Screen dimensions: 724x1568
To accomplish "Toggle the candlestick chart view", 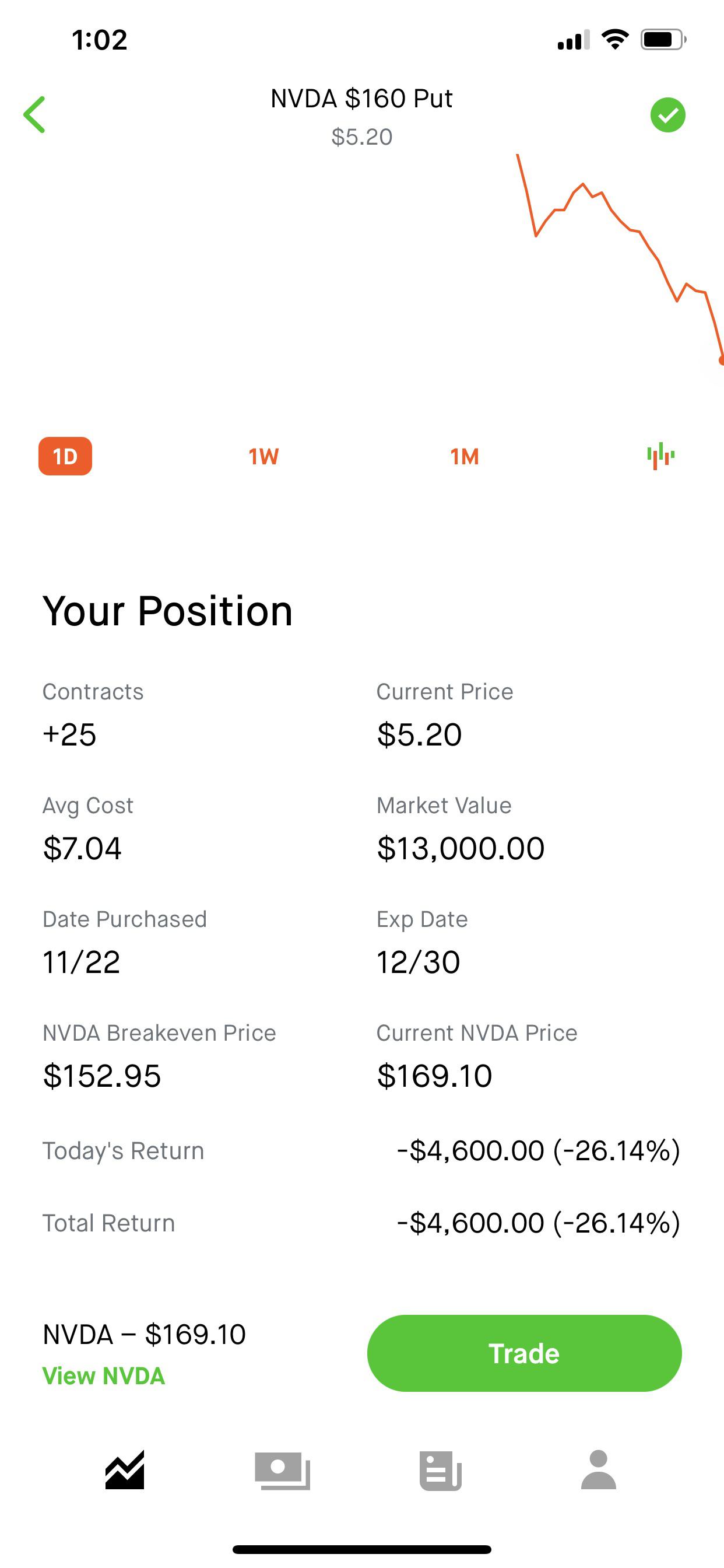I will (660, 456).
